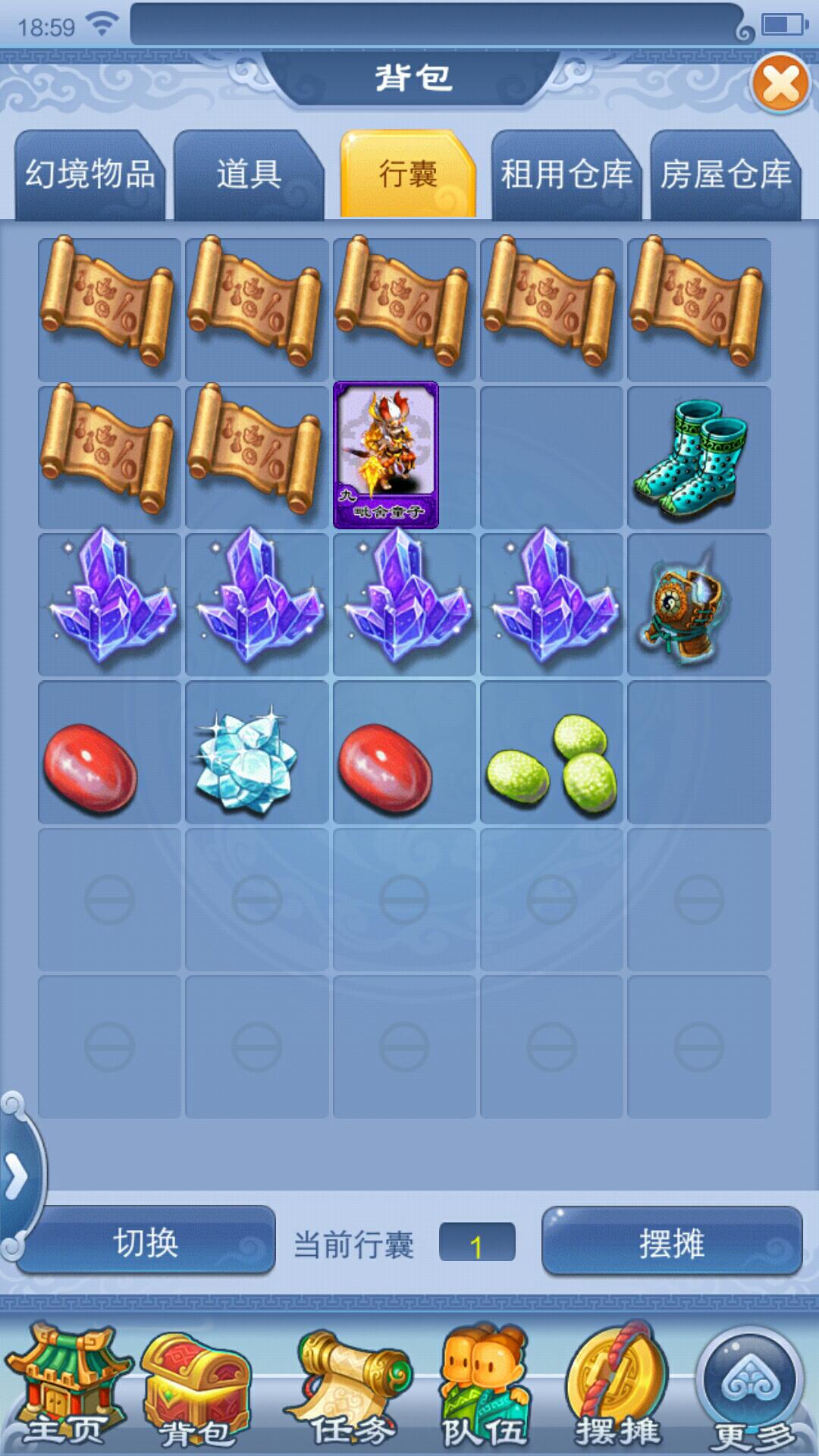Image resolution: width=819 pixels, height=1456 pixels.
Task: Select the purple character card item
Action: 386,455
